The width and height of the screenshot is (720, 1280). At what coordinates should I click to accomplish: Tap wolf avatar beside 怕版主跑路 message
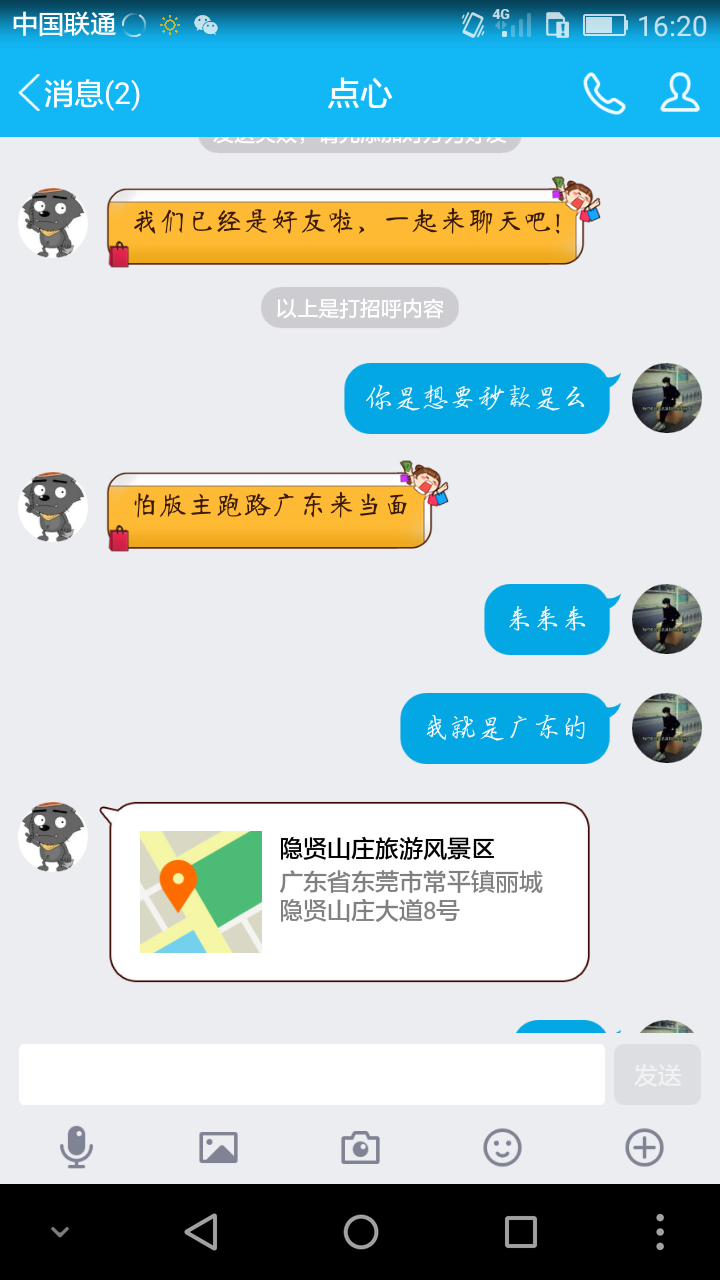point(53,507)
